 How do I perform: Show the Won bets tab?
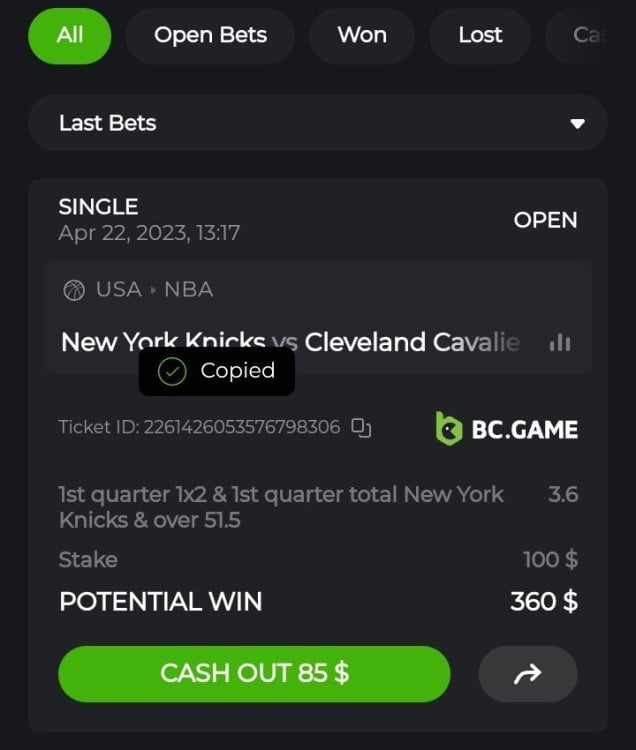[361, 35]
